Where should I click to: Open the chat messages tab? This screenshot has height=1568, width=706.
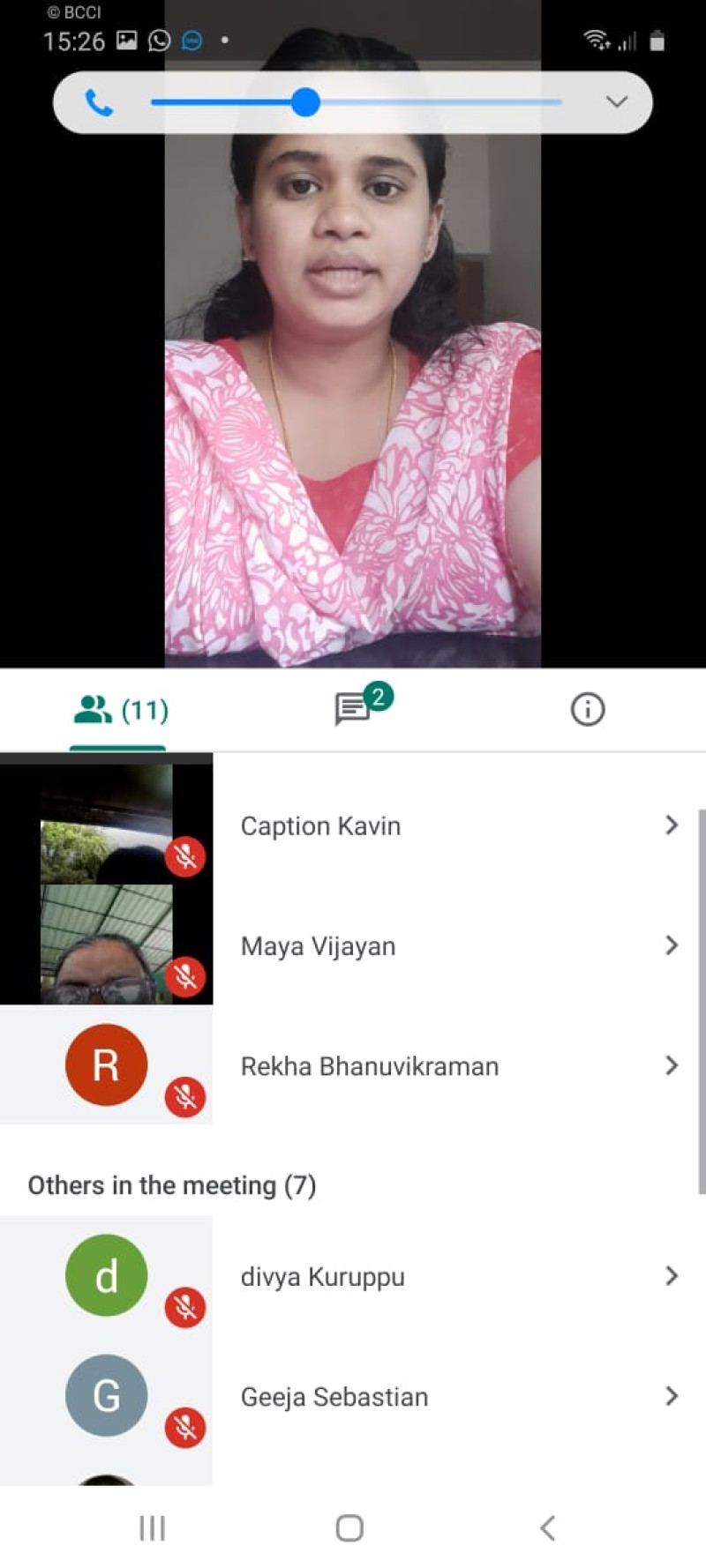353,708
